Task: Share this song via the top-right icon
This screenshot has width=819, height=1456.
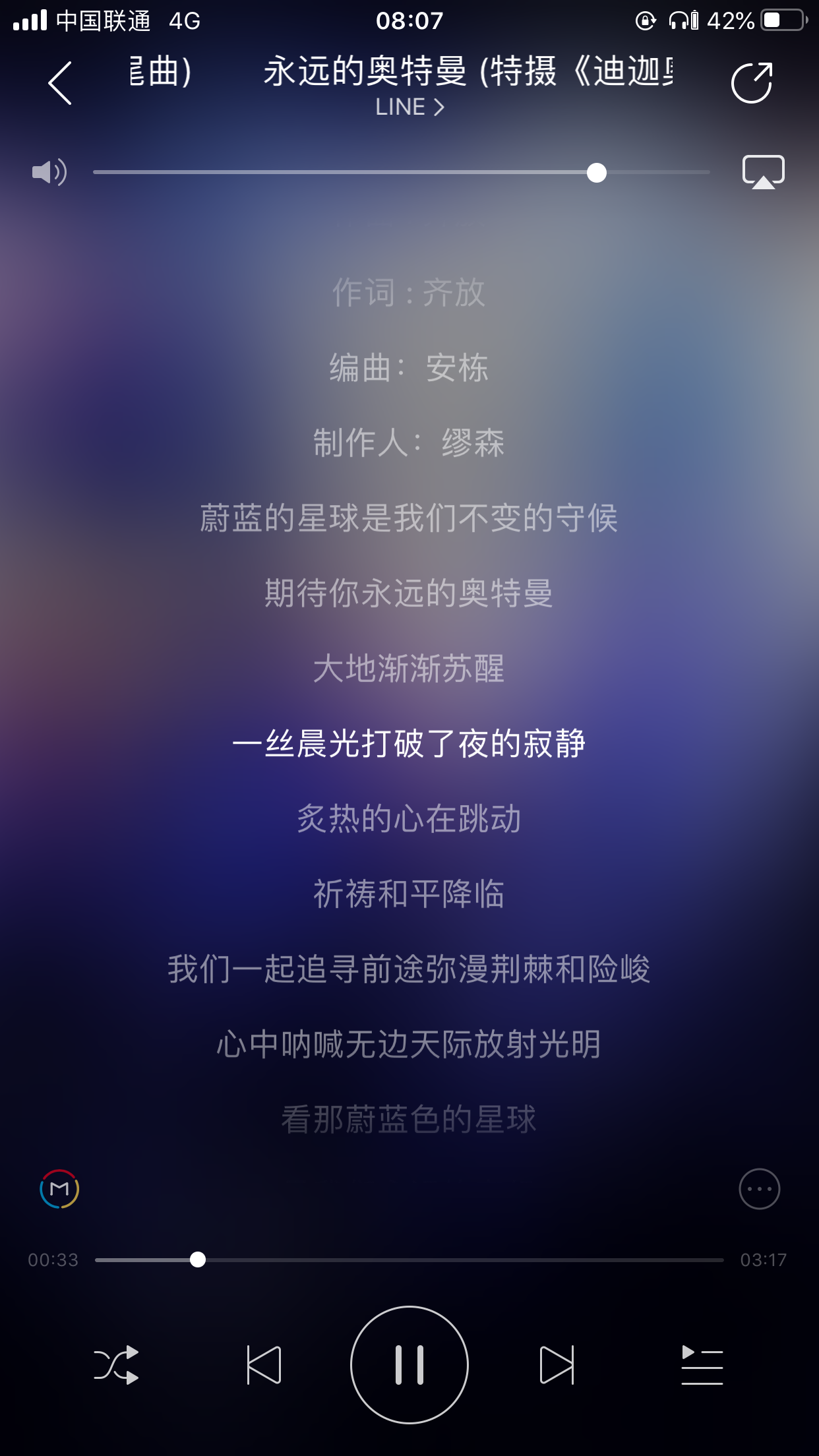Action: tap(752, 83)
